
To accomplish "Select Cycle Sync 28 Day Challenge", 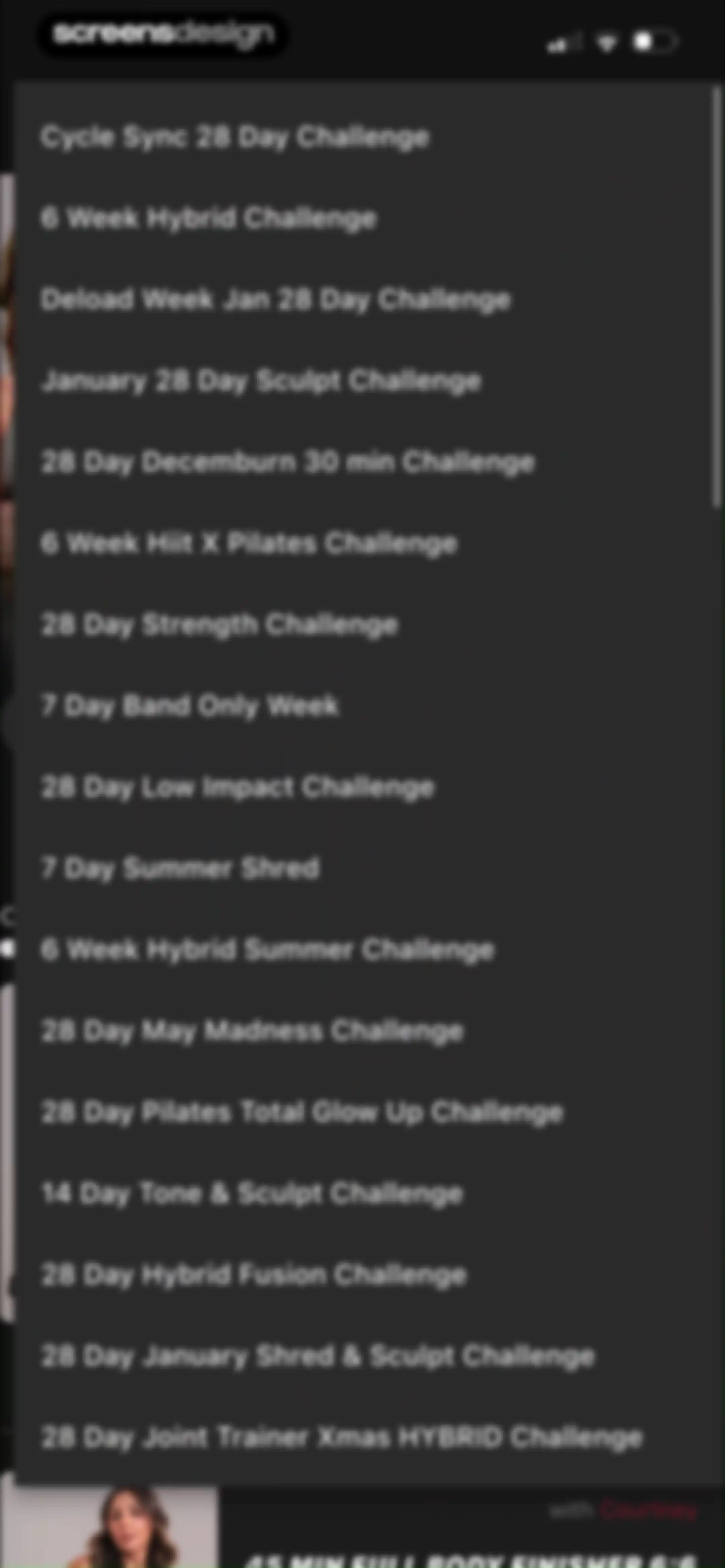I will coord(362,138).
